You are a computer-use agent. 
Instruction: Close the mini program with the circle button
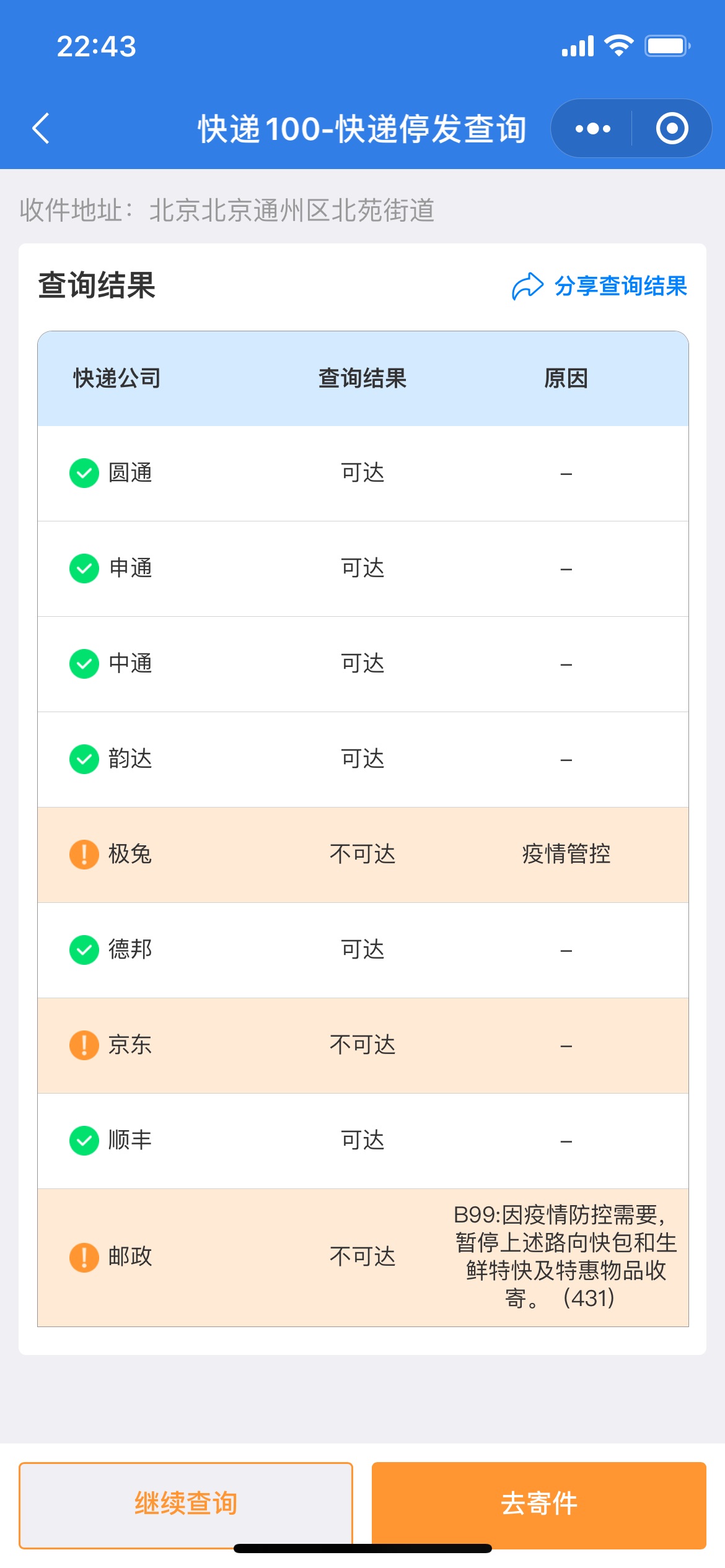point(672,129)
